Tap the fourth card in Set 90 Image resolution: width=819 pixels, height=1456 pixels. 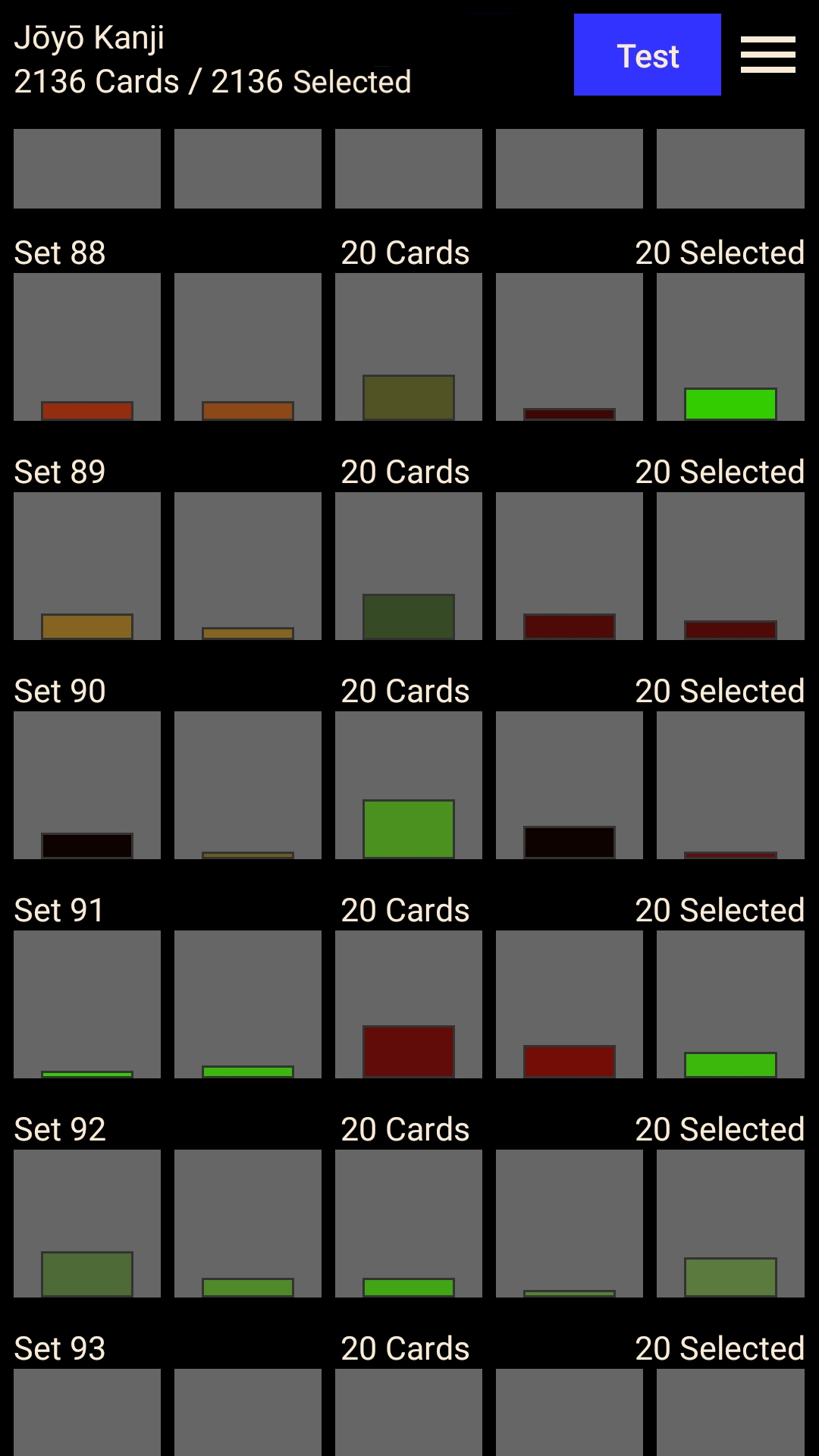pyautogui.click(x=570, y=785)
